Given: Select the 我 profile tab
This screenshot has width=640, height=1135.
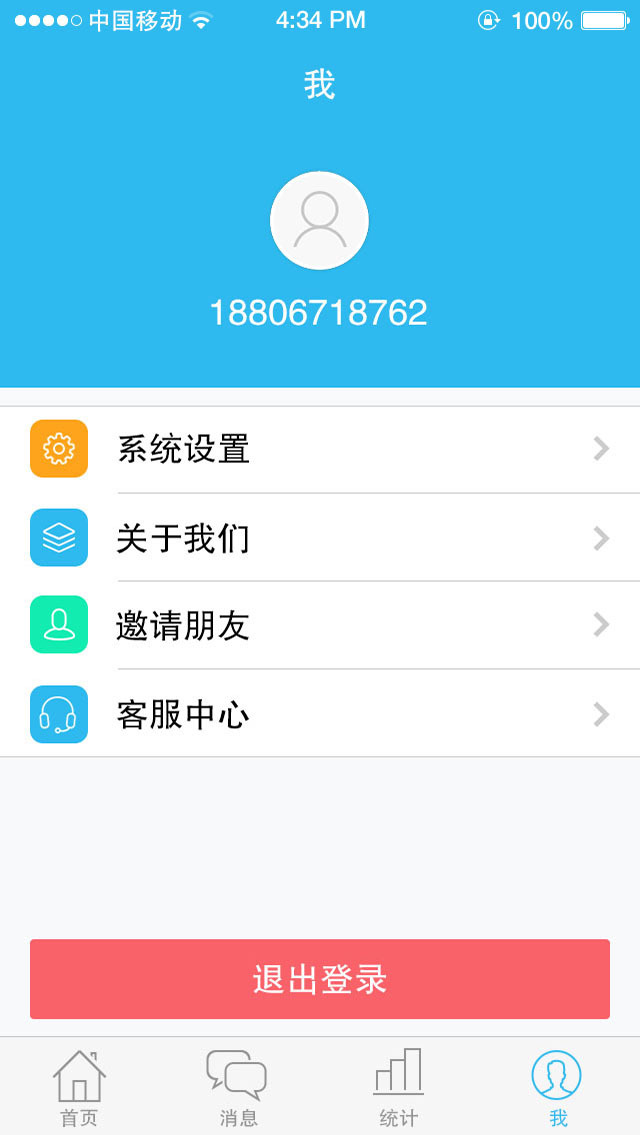Looking at the screenshot, I should 557,1087.
